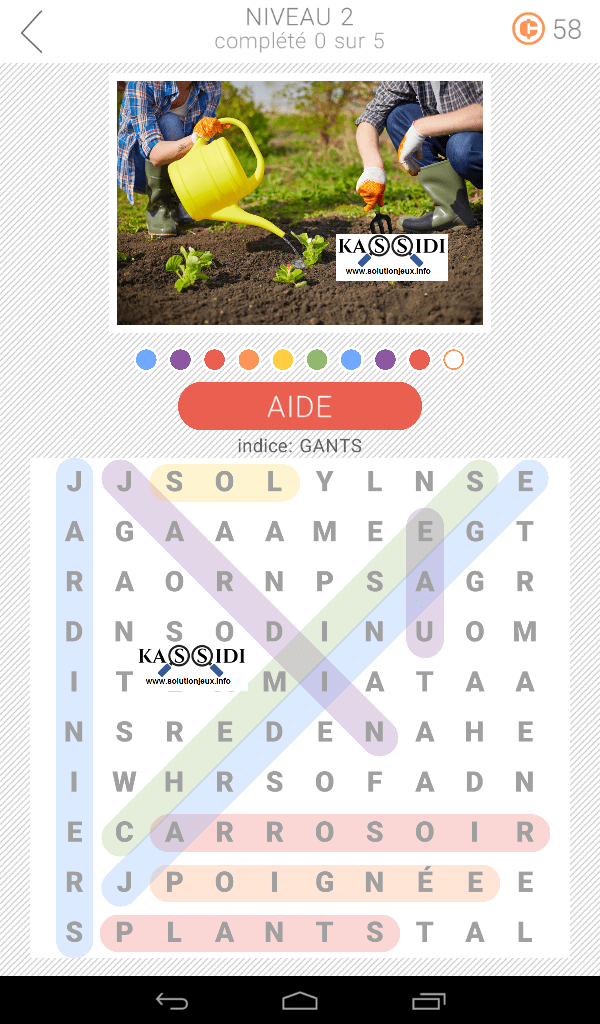Tap the red AIDE button

pos(299,406)
